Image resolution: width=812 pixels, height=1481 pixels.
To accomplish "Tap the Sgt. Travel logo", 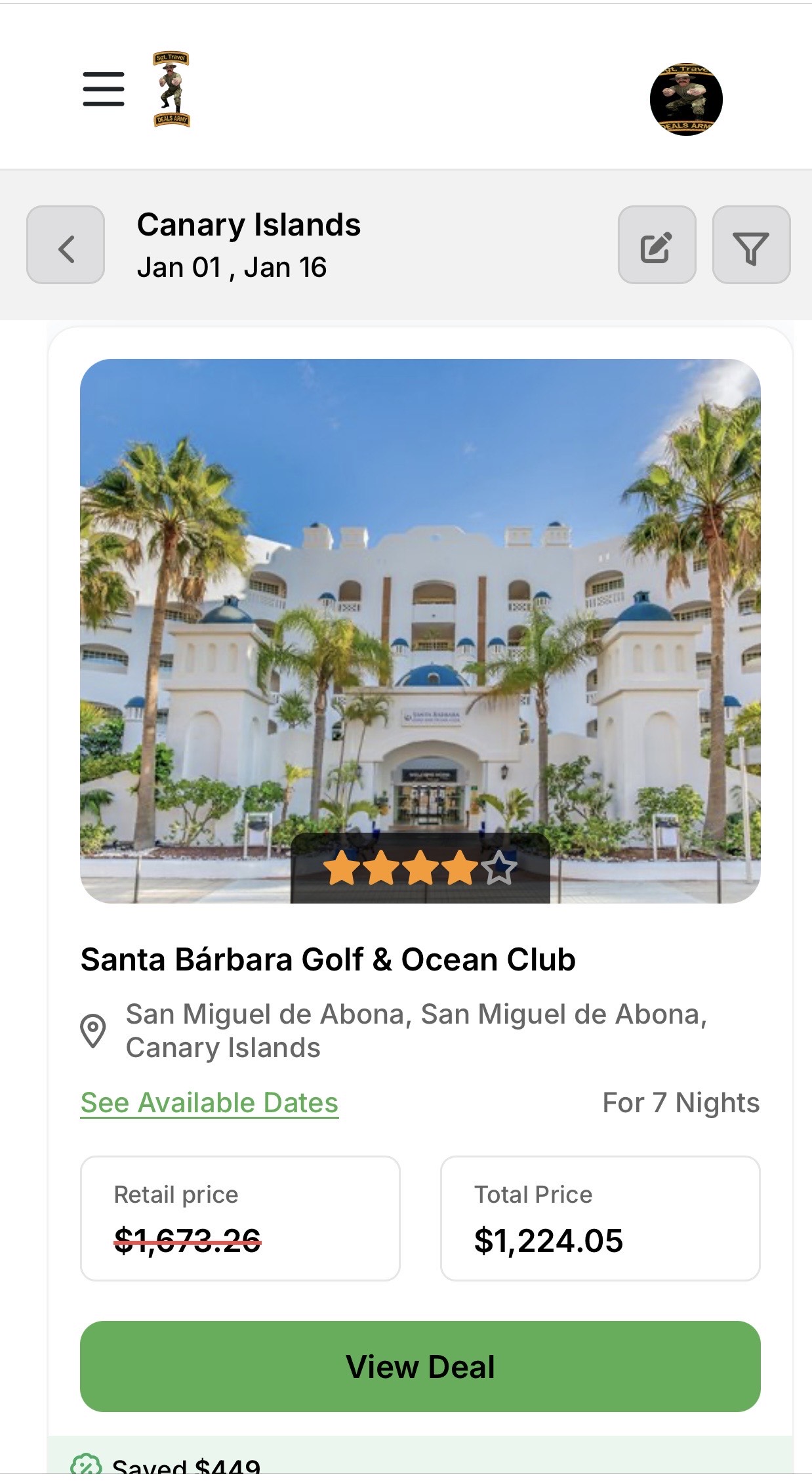I will click(x=171, y=89).
